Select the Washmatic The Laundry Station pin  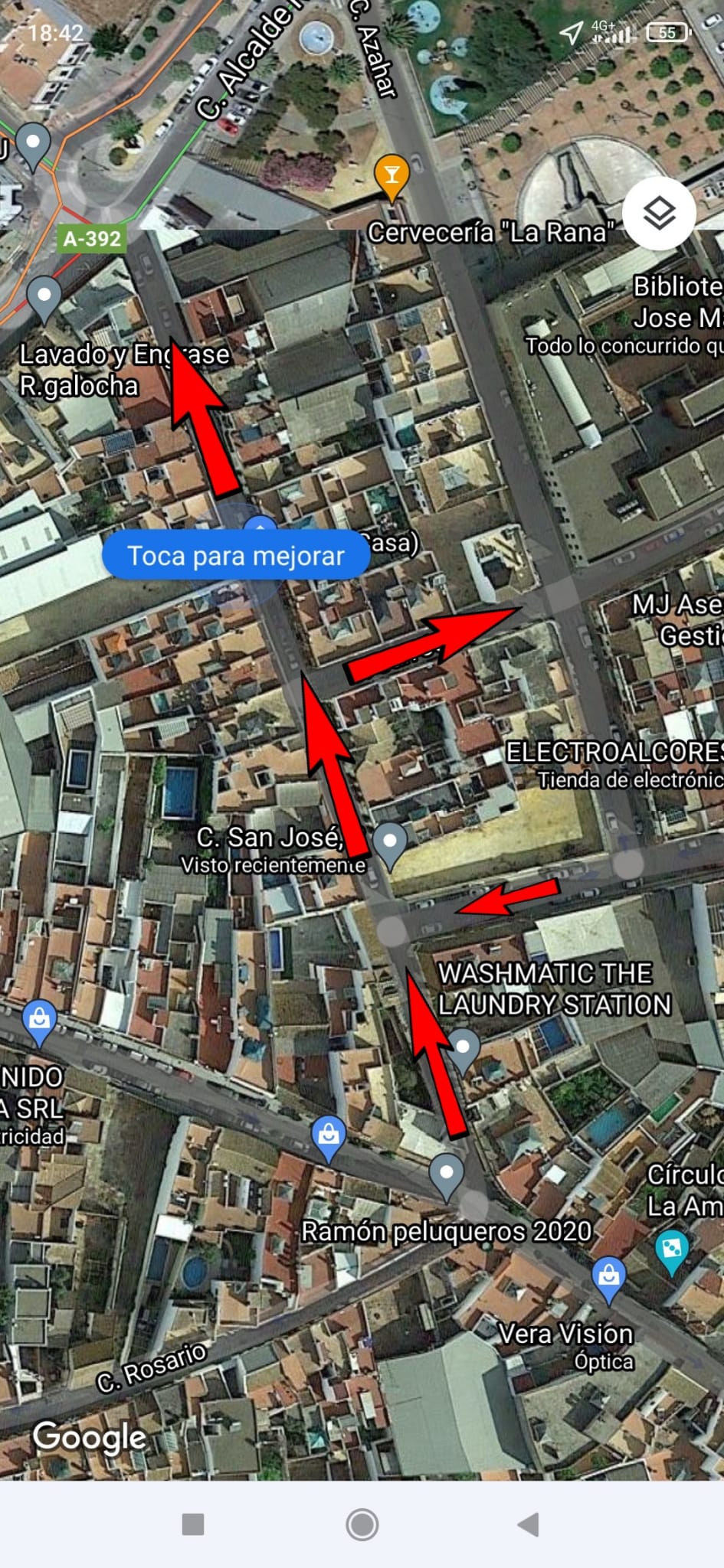pos(463,1048)
